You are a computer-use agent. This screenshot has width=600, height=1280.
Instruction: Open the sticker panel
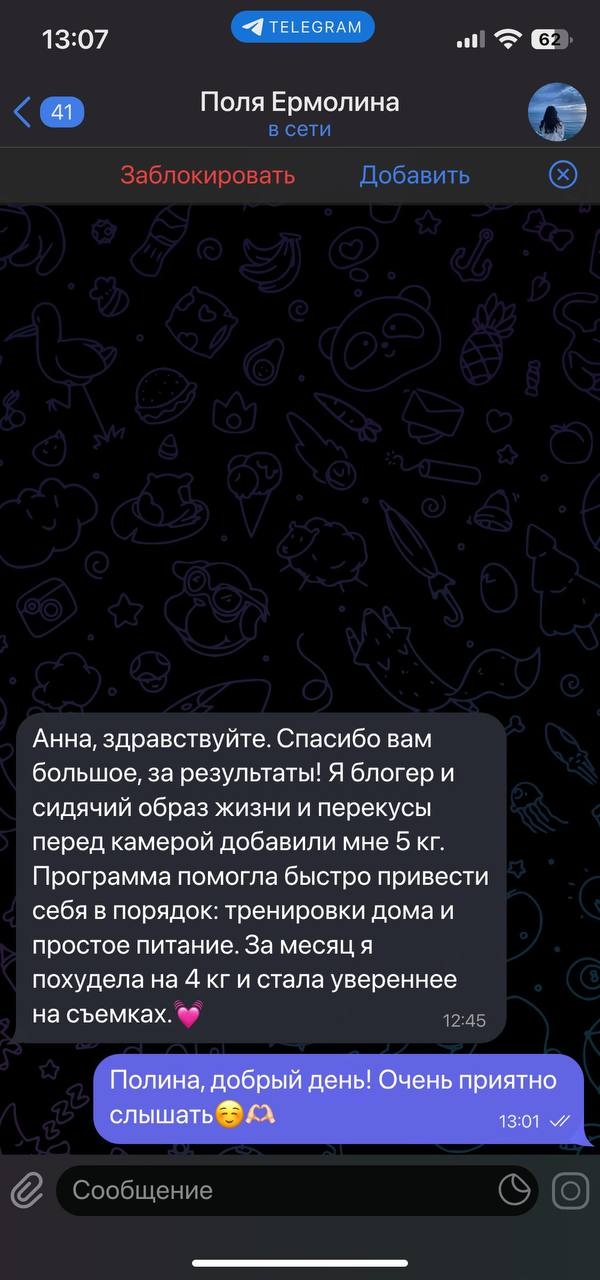click(x=514, y=1190)
